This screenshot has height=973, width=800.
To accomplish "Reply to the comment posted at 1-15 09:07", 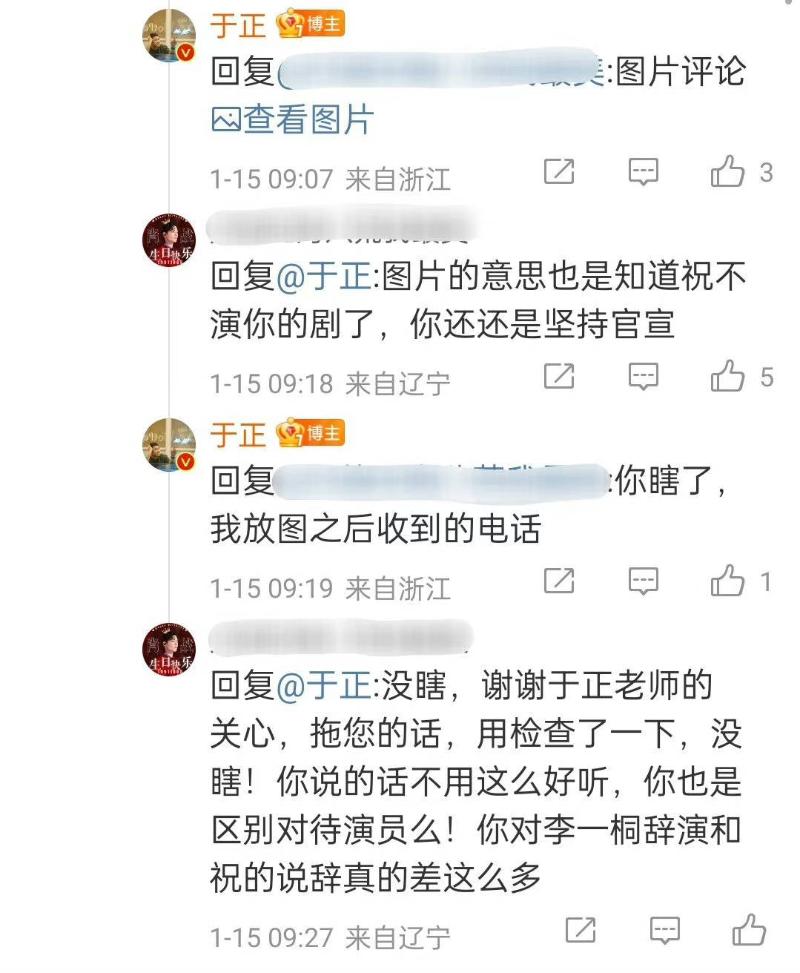I will point(644,172).
